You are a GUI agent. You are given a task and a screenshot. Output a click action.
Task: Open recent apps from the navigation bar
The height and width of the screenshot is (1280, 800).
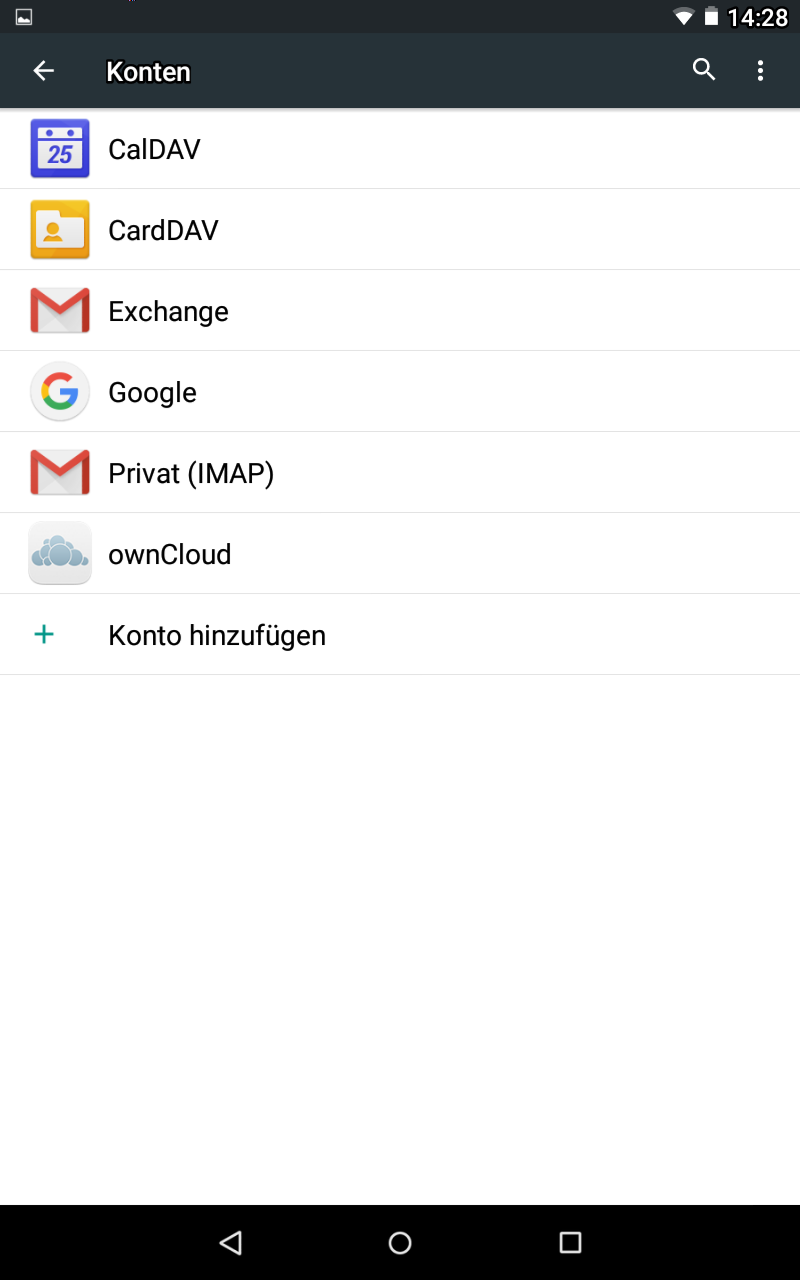(570, 1243)
